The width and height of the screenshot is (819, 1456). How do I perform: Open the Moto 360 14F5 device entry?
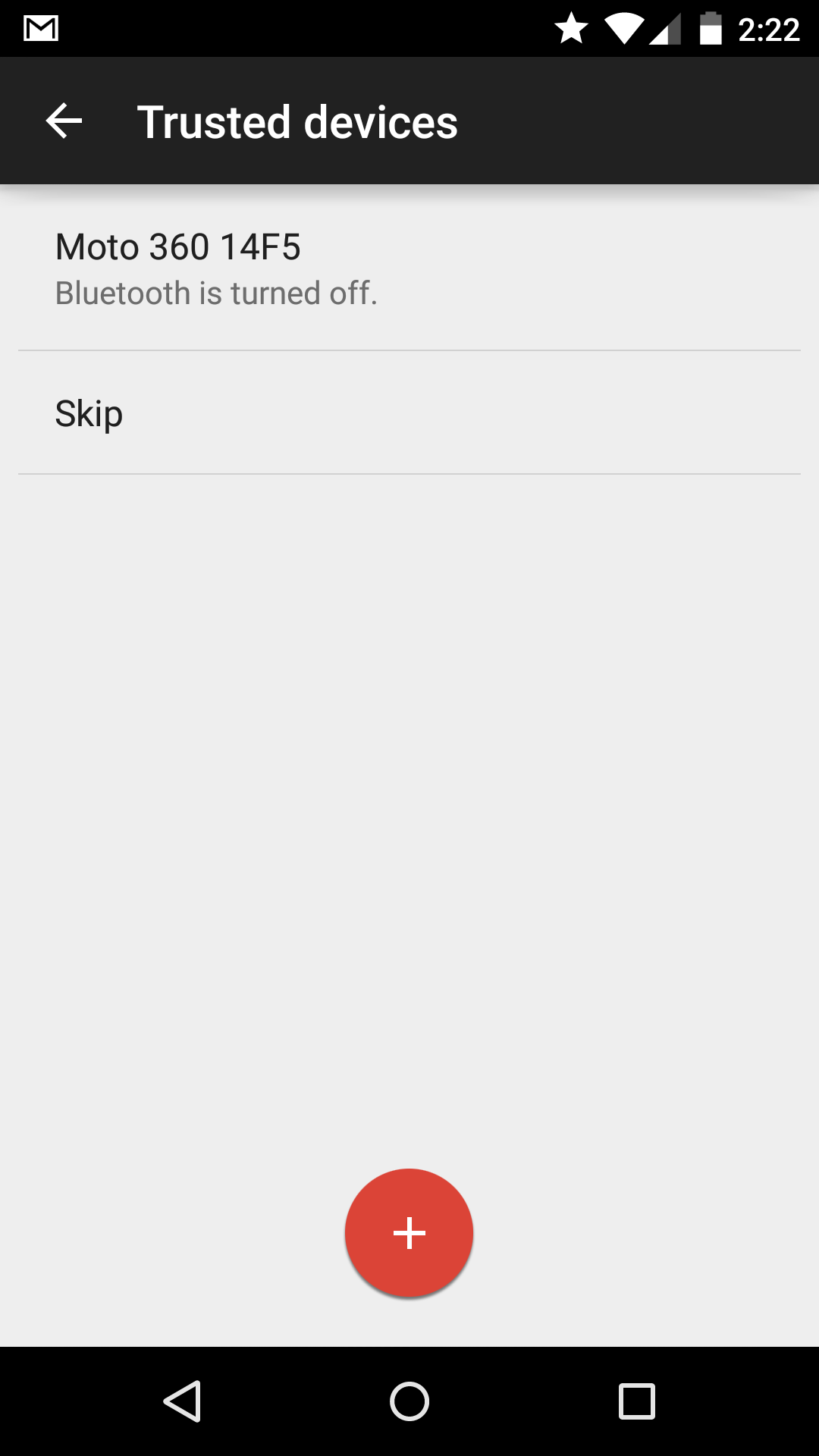409,268
